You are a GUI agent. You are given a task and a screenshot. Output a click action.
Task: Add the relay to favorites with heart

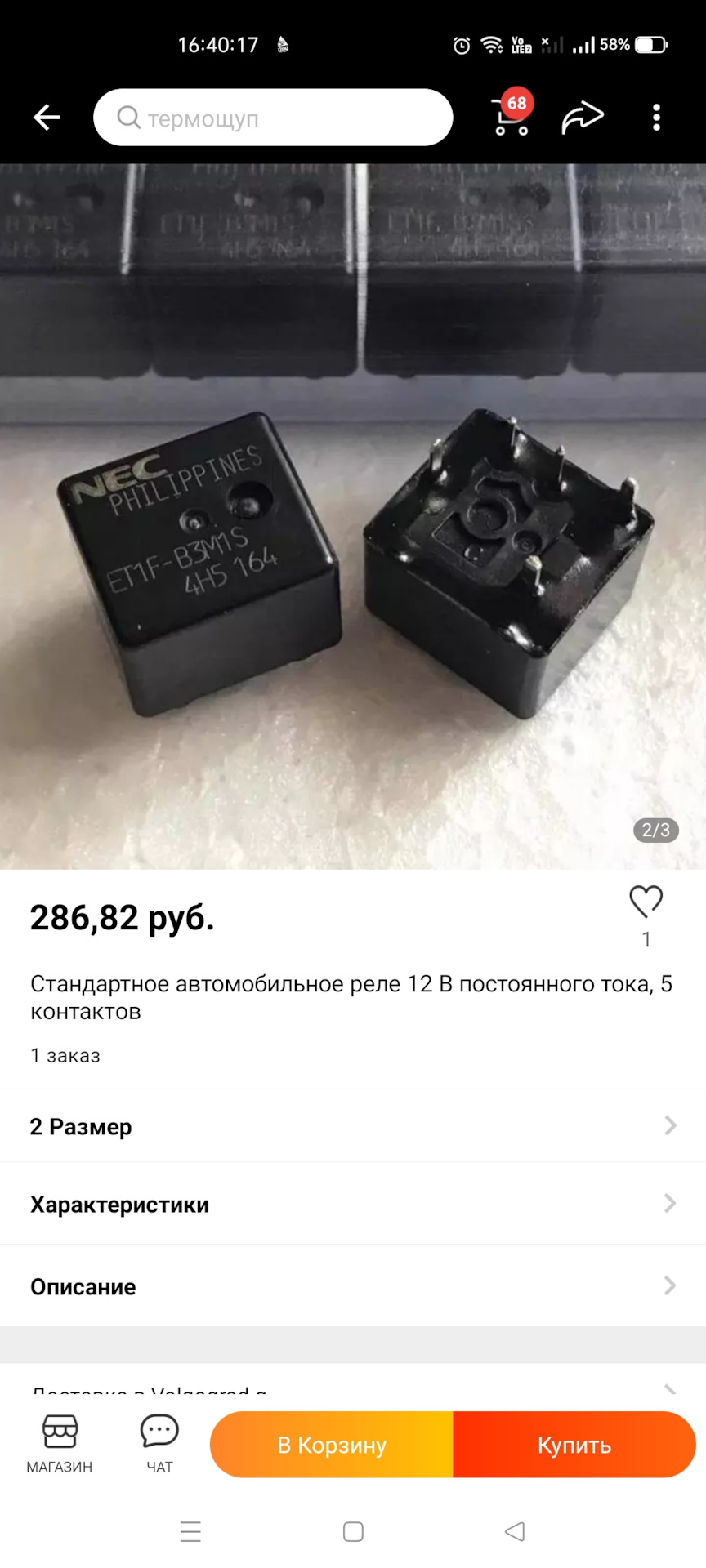pyautogui.click(x=646, y=902)
